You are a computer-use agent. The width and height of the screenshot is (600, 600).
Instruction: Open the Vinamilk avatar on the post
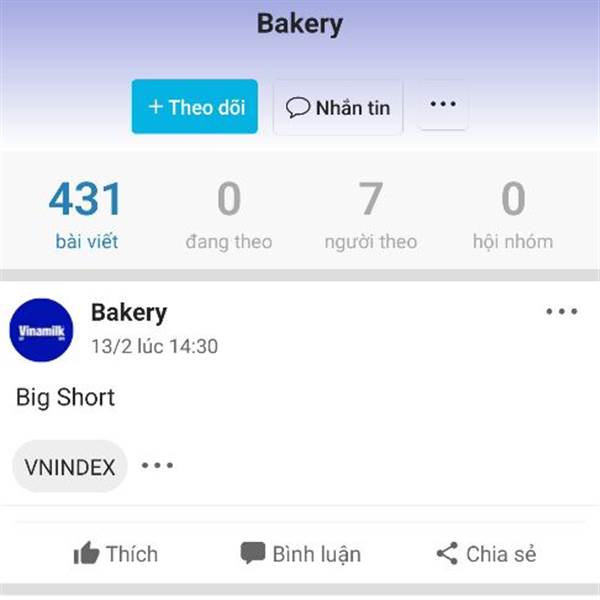click(41, 330)
